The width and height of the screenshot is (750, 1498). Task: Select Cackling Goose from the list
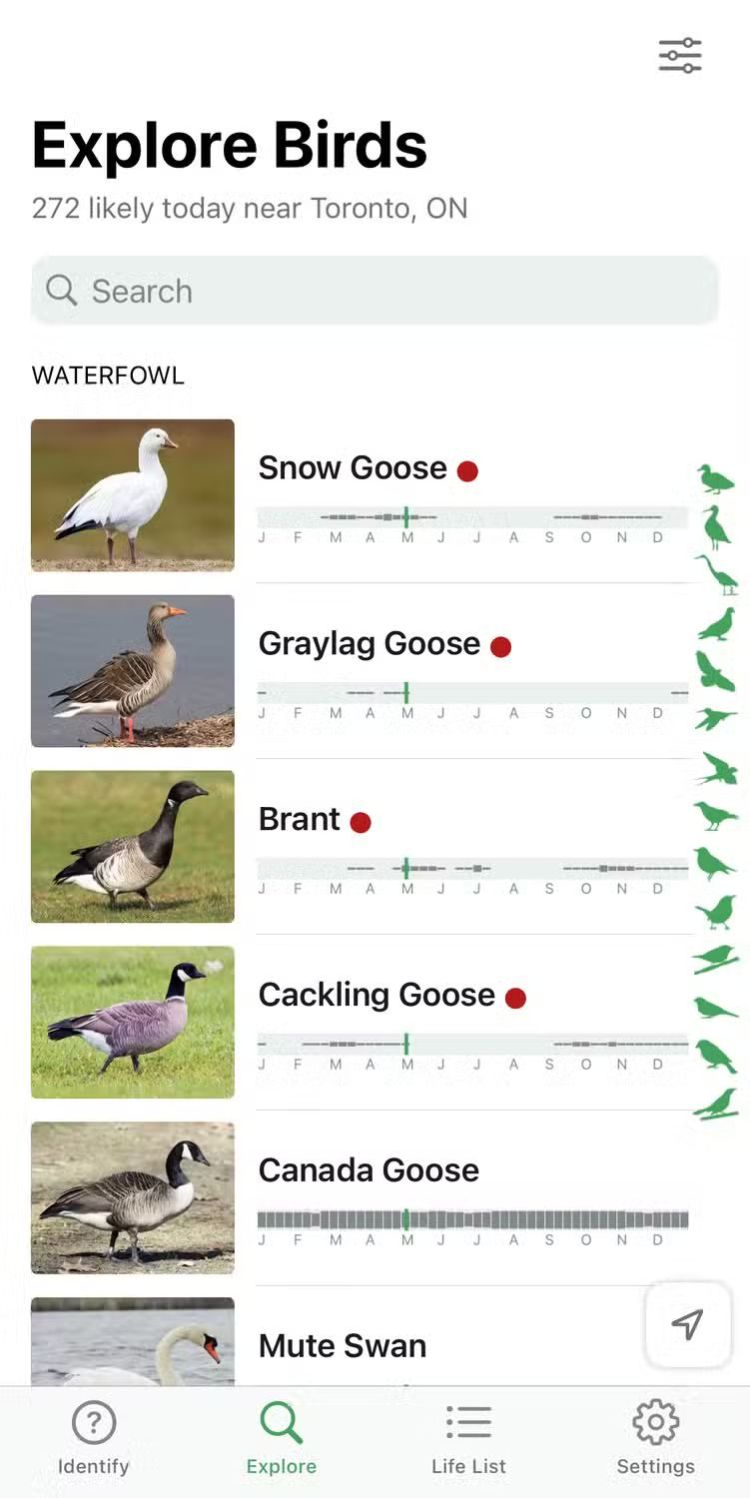coord(376,995)
